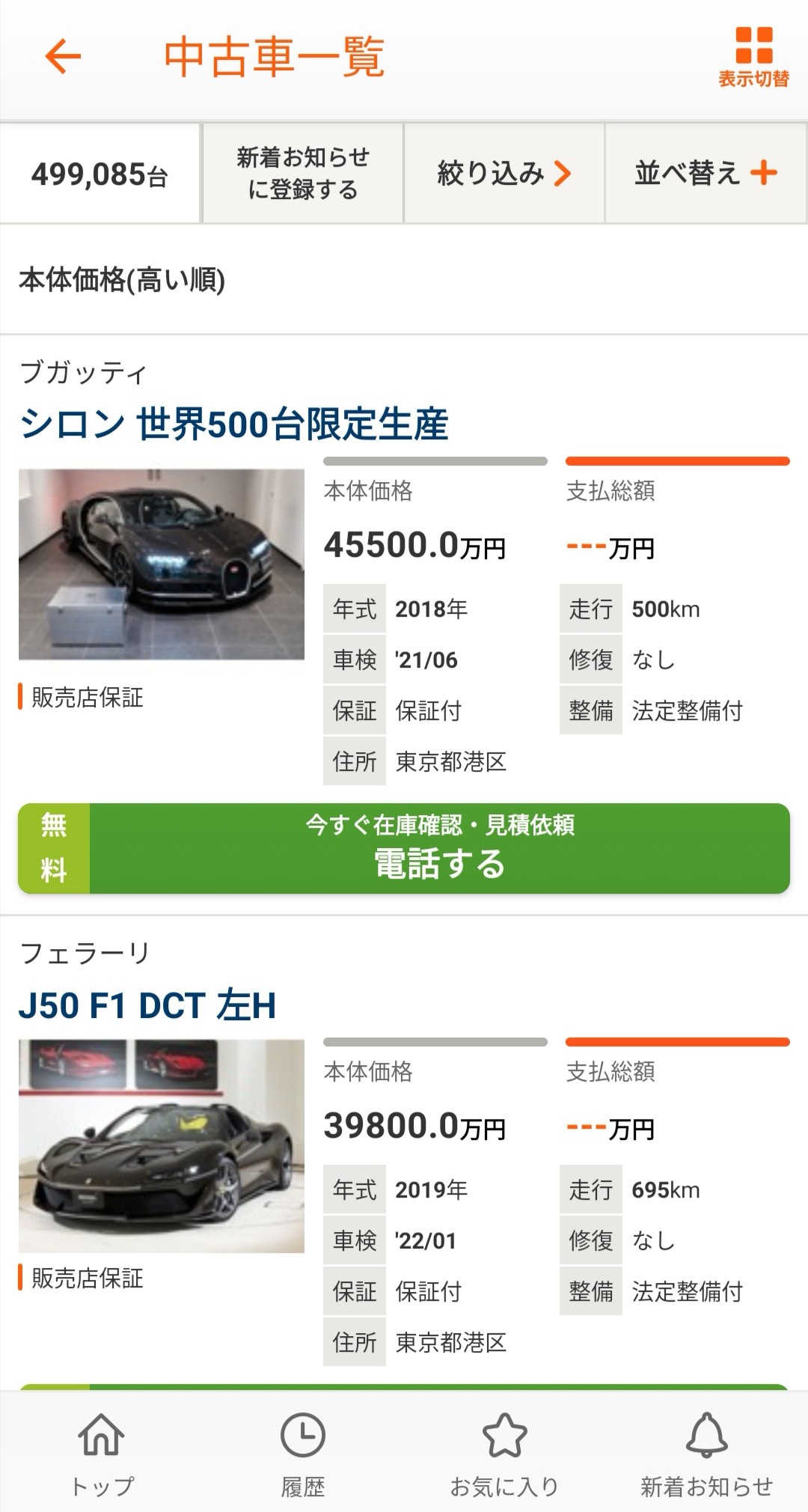The height and width of the screenshot is (1512, 808).
Task: Open the 並べ替え sort options
Action: (706, 174)
